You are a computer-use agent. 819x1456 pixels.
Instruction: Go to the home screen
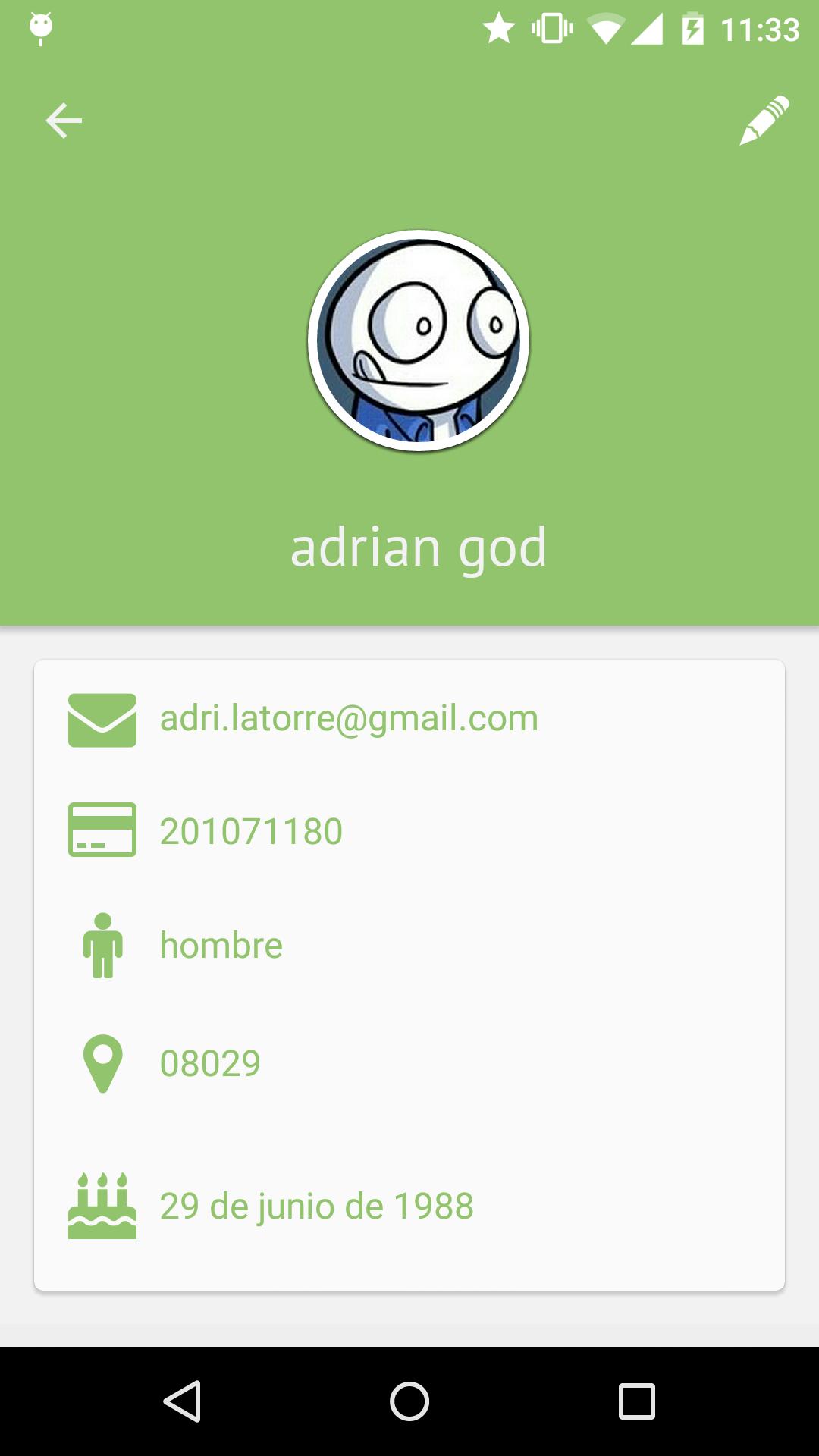(409, 1401)
